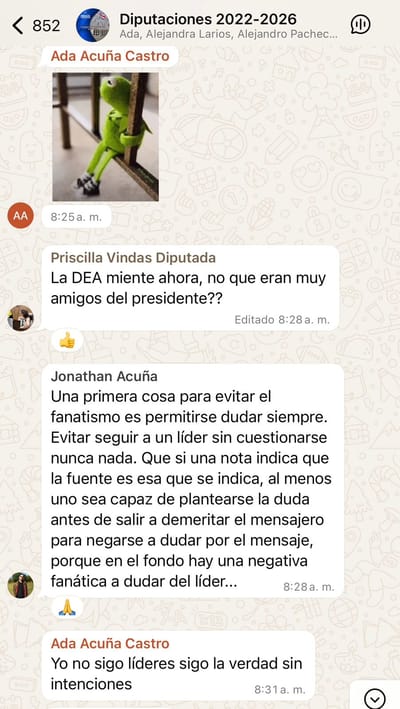Tap the thumbs-up reaction on Priscilla's message
Screen dimensions: 400x709
click(67, 340)
